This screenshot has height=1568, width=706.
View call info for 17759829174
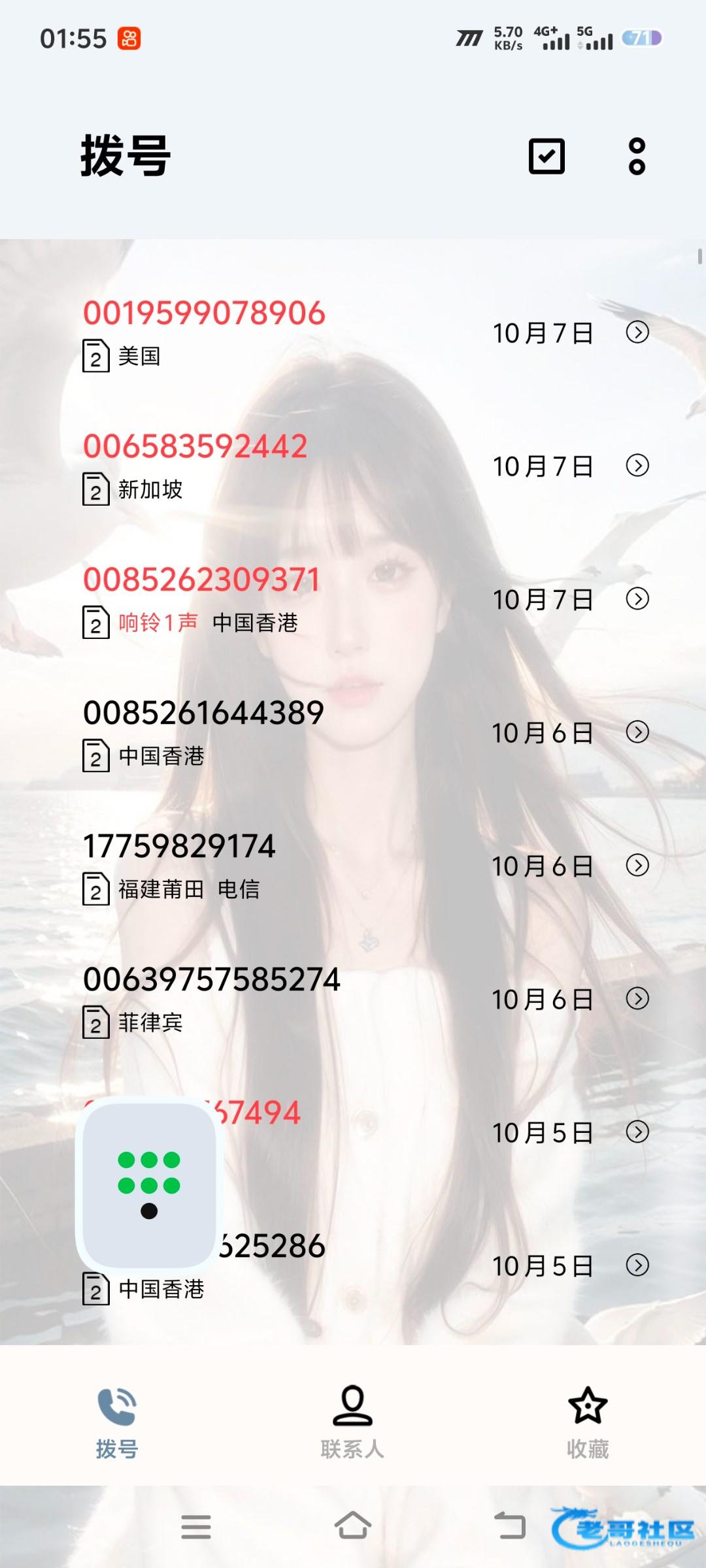click(637, 866)
